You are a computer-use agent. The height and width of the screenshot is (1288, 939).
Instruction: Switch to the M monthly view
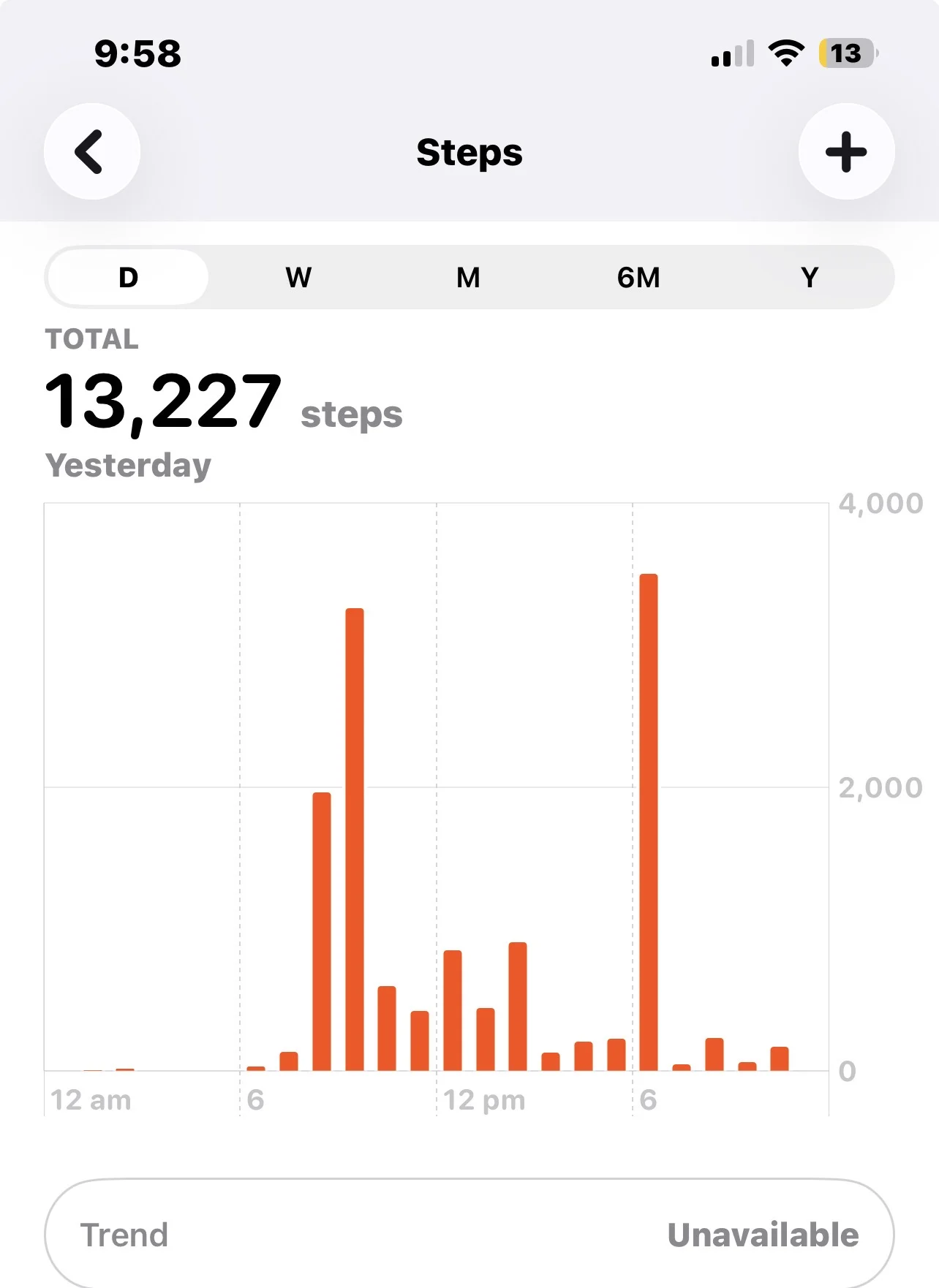(468, 278)
